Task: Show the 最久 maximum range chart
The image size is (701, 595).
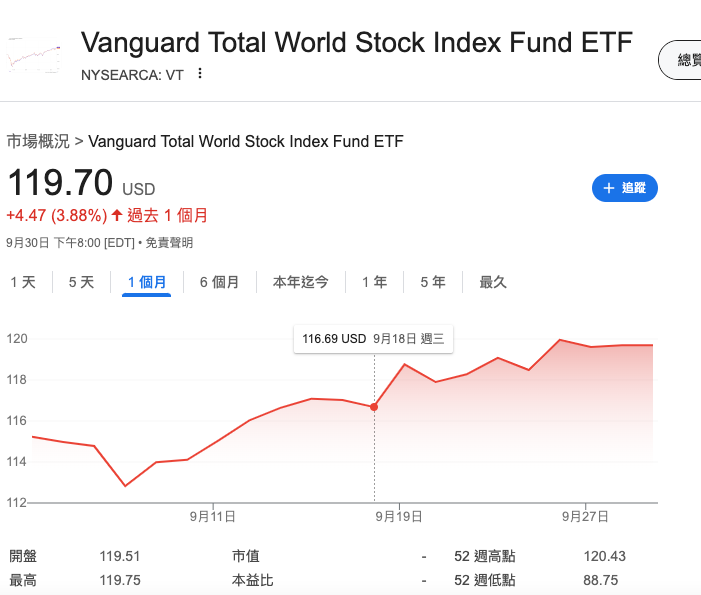Action: (x=493, y=282)
